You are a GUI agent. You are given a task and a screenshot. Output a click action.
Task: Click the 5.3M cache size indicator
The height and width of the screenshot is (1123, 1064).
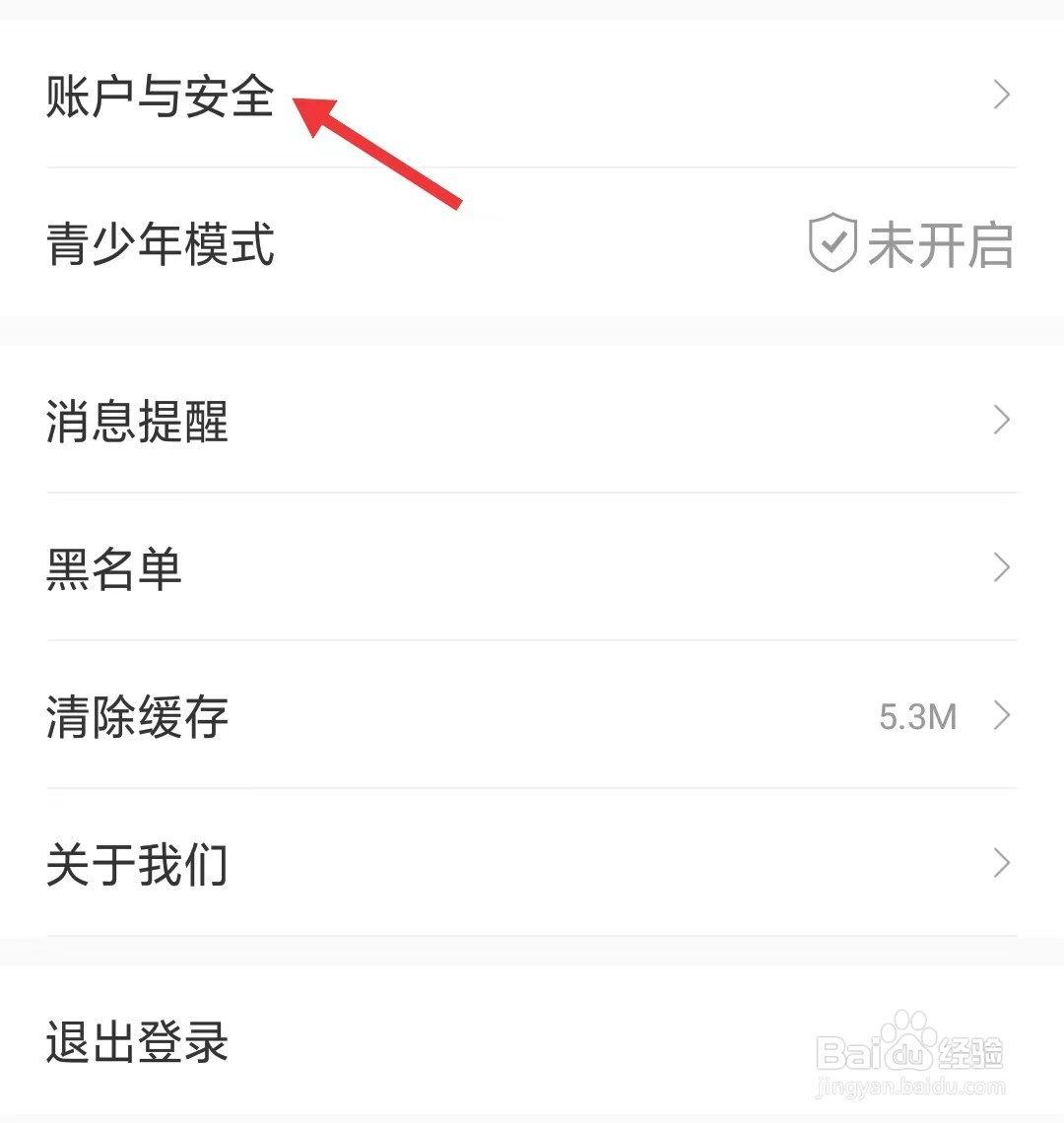pyautogui.click(x=916, y=716)
